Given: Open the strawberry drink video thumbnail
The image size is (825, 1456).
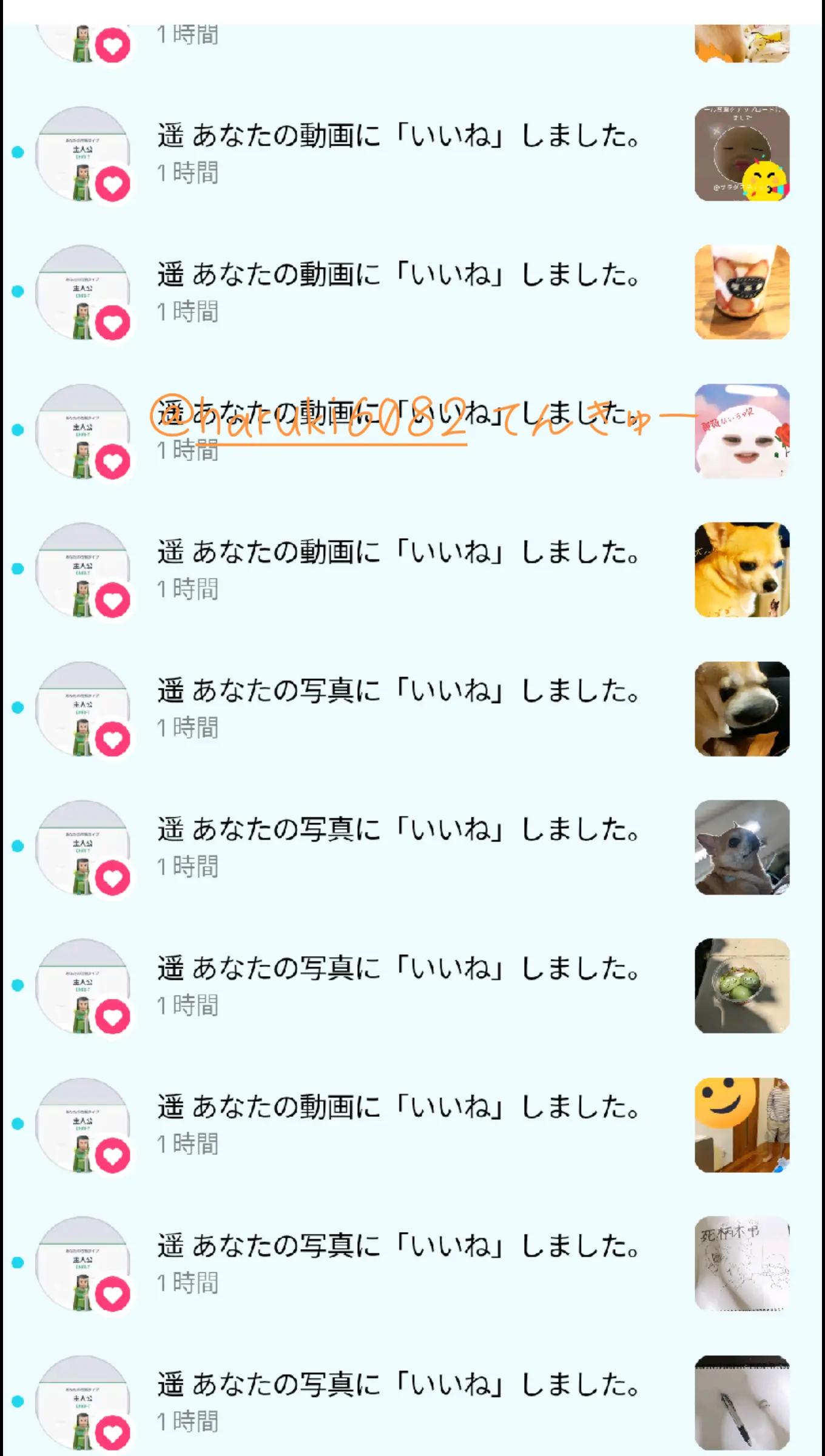Looking at the screenshot, I should point(742,292).
